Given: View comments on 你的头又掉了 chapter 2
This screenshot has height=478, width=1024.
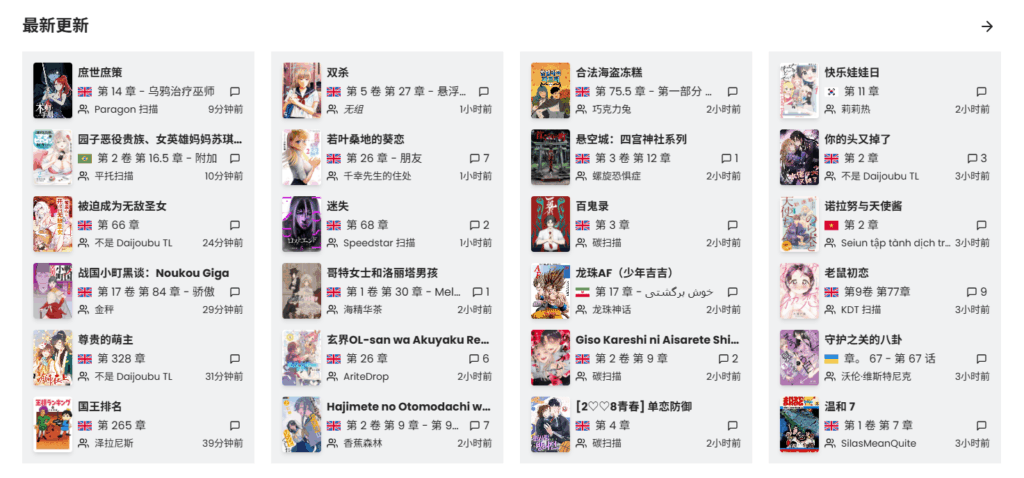Looking at the screenshot, I should coord(977,158).
